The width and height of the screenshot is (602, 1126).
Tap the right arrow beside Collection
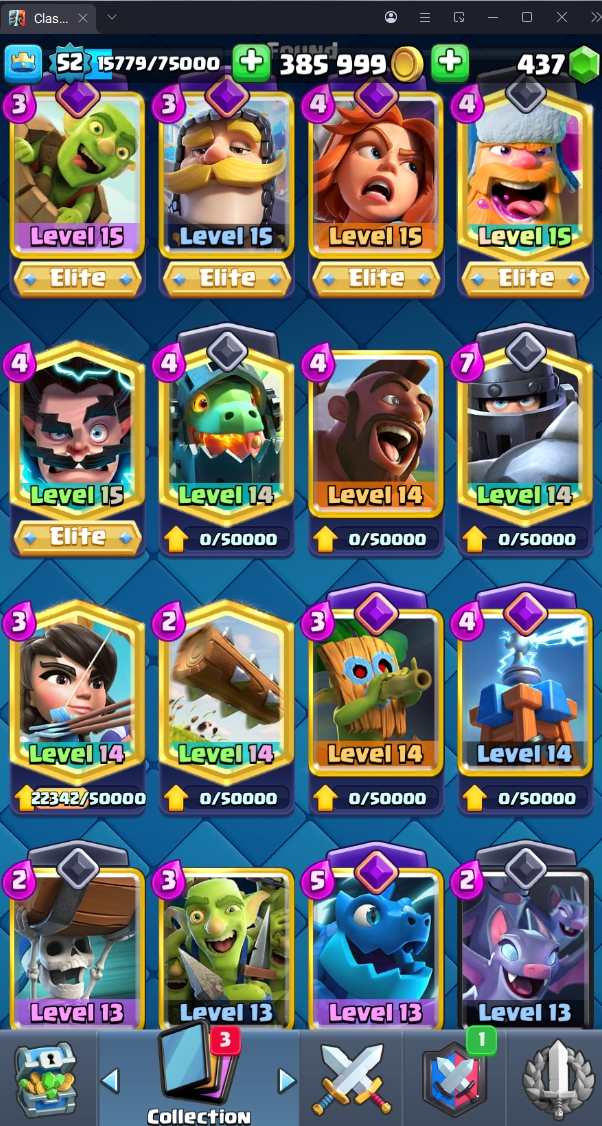(286, 1080)
